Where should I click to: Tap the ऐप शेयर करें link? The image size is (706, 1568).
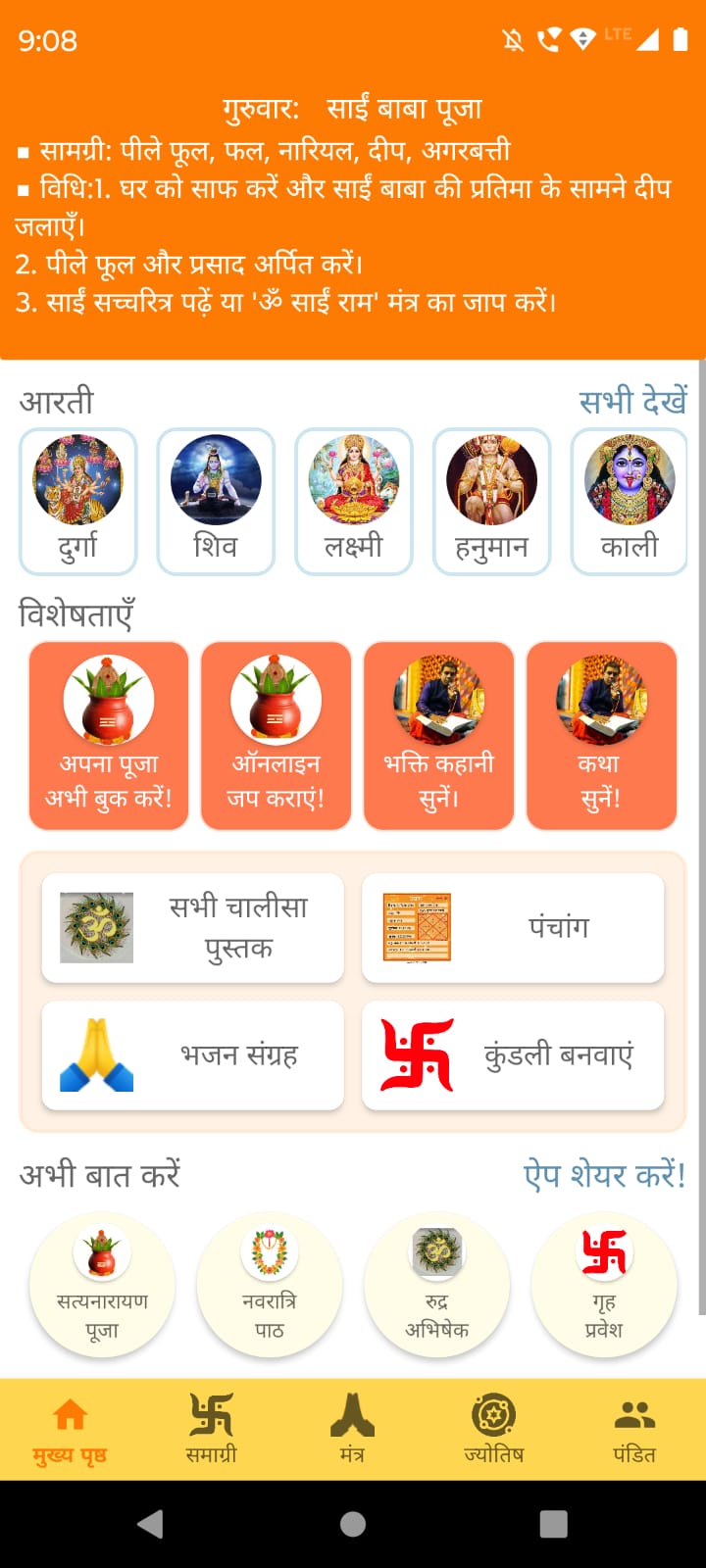[x=604, y=1174]
